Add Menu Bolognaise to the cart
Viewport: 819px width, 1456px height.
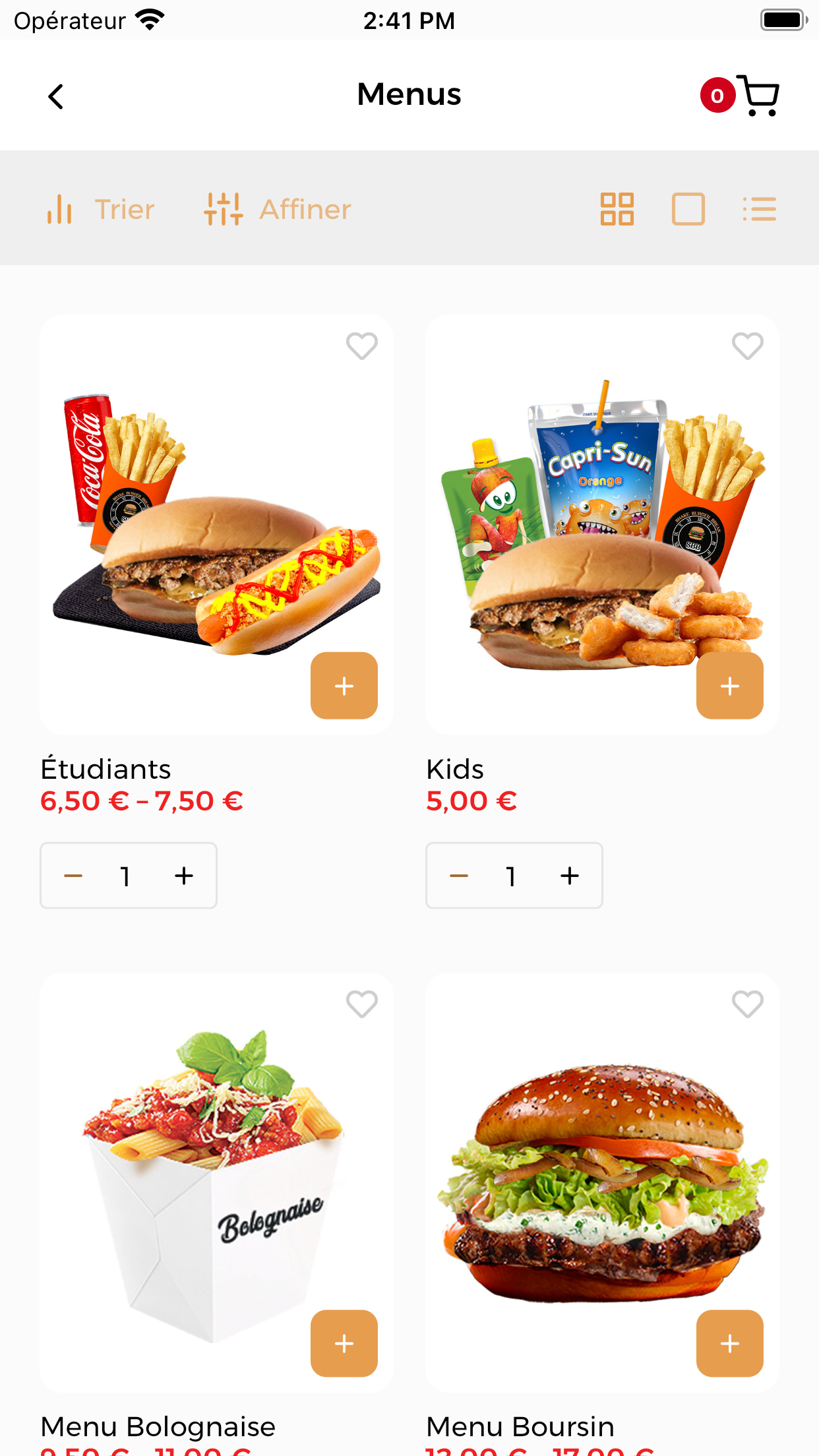[x=344, y=1343]
